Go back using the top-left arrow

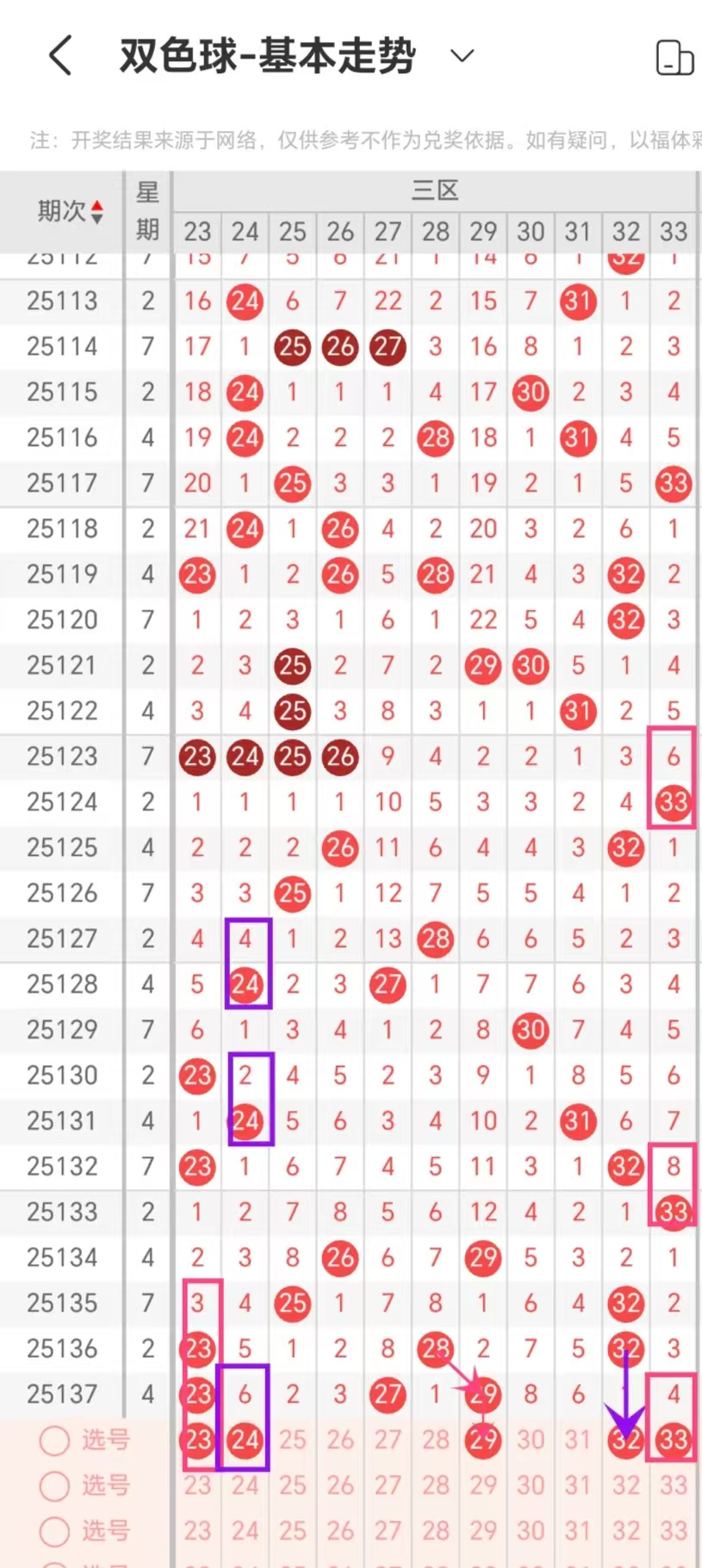(60, 56)
